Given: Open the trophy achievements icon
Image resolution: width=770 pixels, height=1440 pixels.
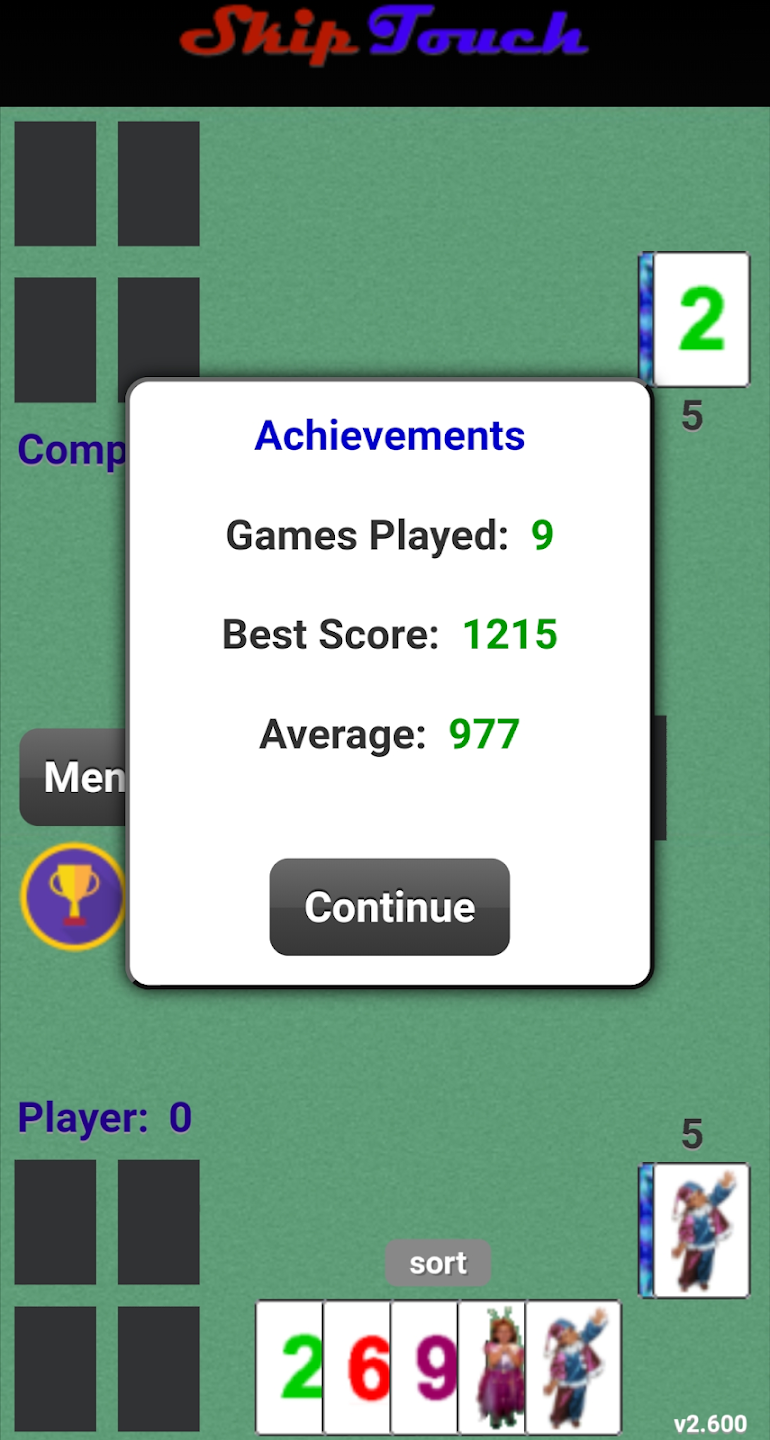Looking at the screenshot, I should point(73,896).
